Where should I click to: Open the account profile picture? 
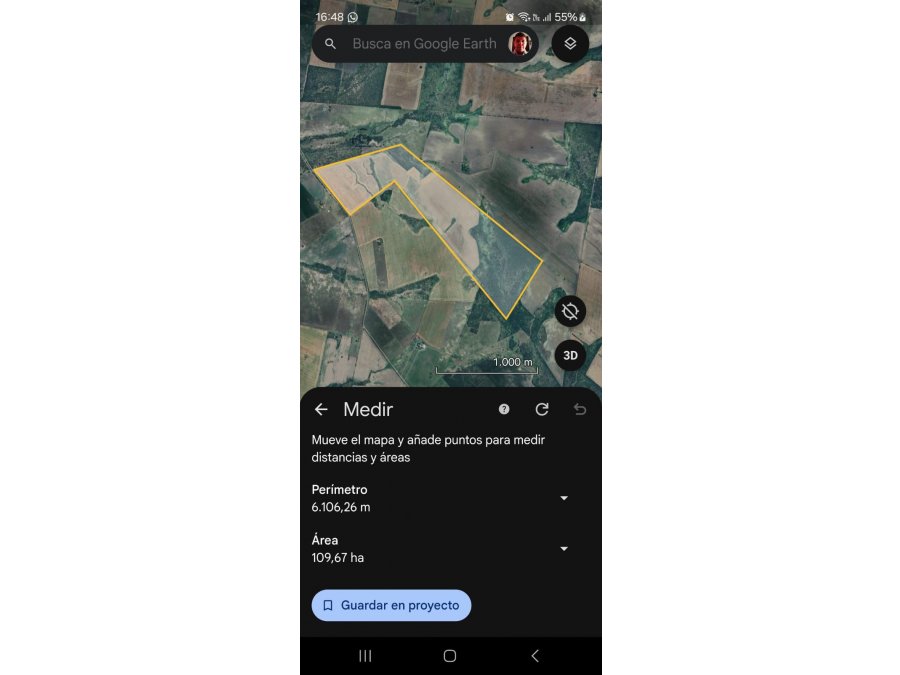pyautogui.click(x=520, y=44)
